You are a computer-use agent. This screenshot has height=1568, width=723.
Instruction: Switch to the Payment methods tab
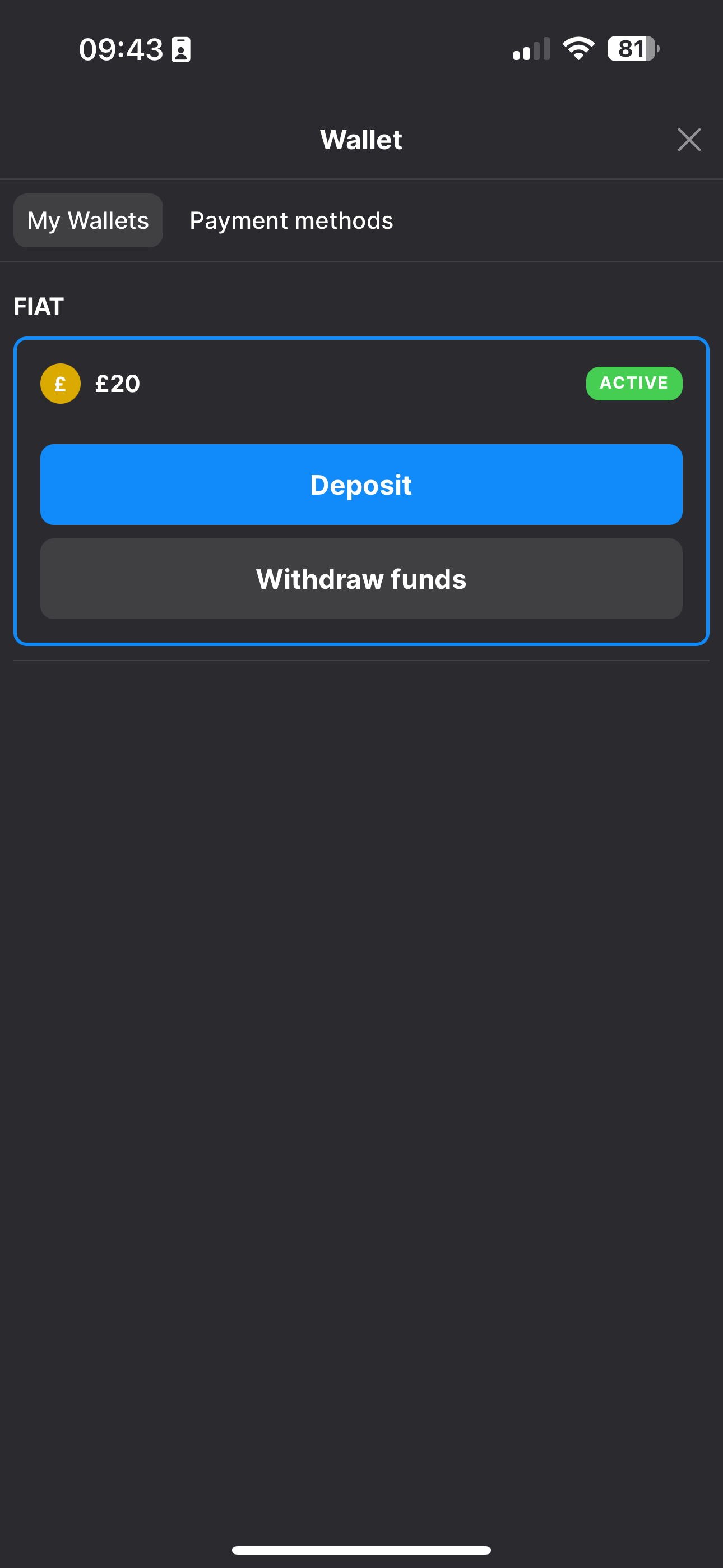click(x=291, y=220)
